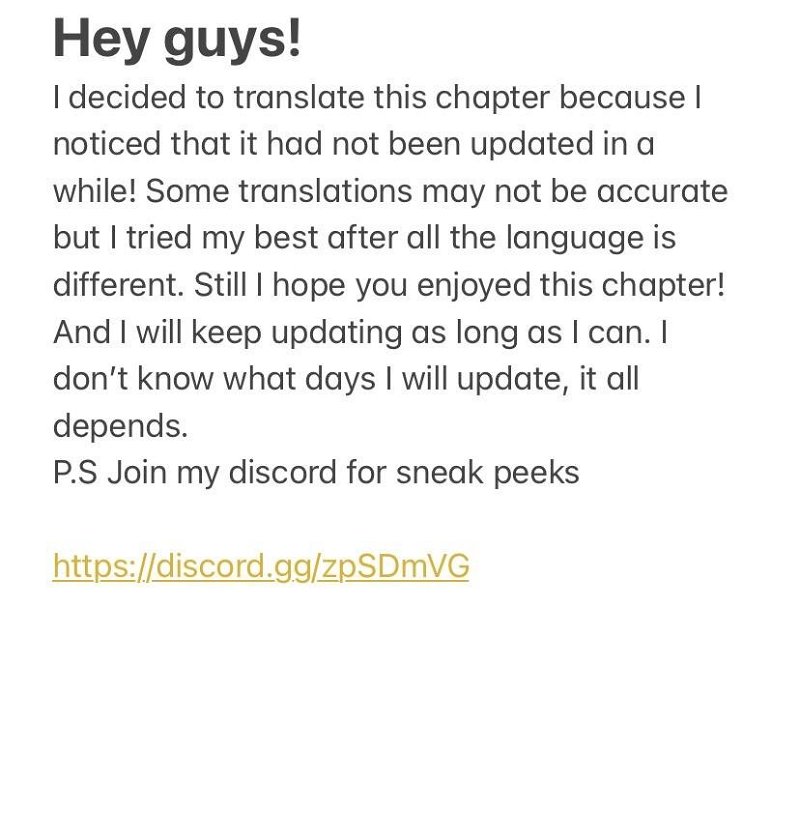This screenshot has width=800, height=839.
Task: Open the discord.gg/zpSDmVG invite link
Action: 261,566
